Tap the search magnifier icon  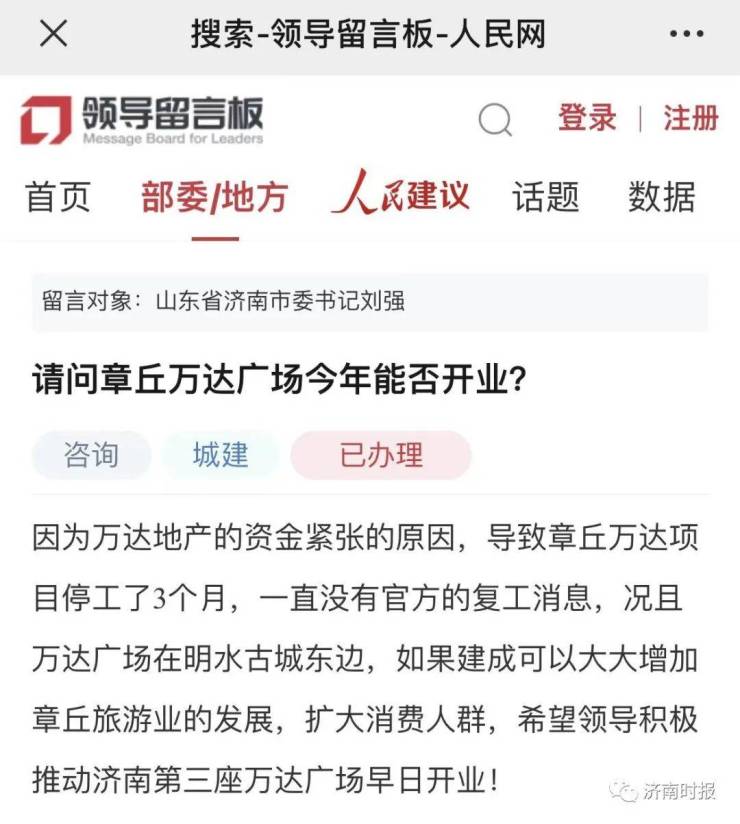tap(495, 120)
